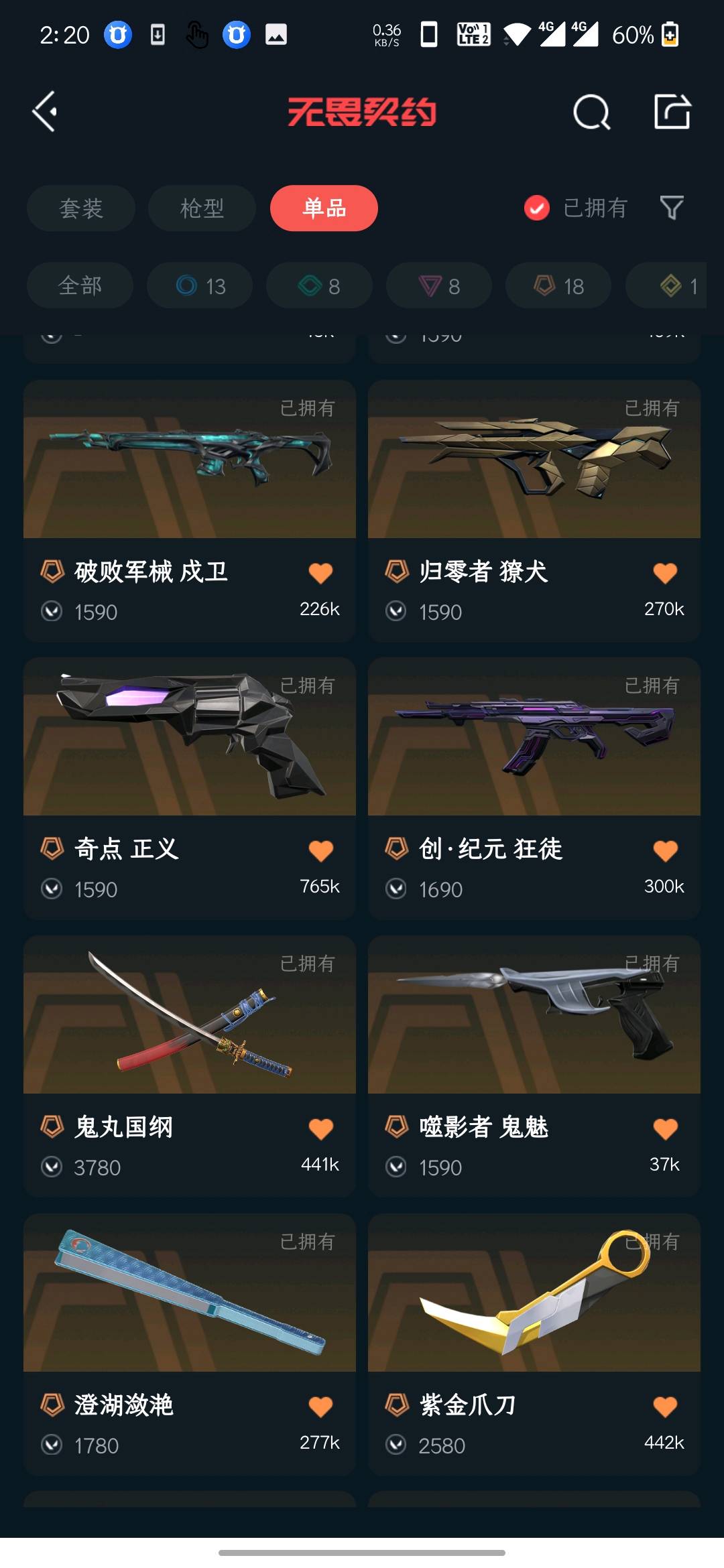Open the funnel filter icon
724x1568 pixels.
tap(672, 208)
